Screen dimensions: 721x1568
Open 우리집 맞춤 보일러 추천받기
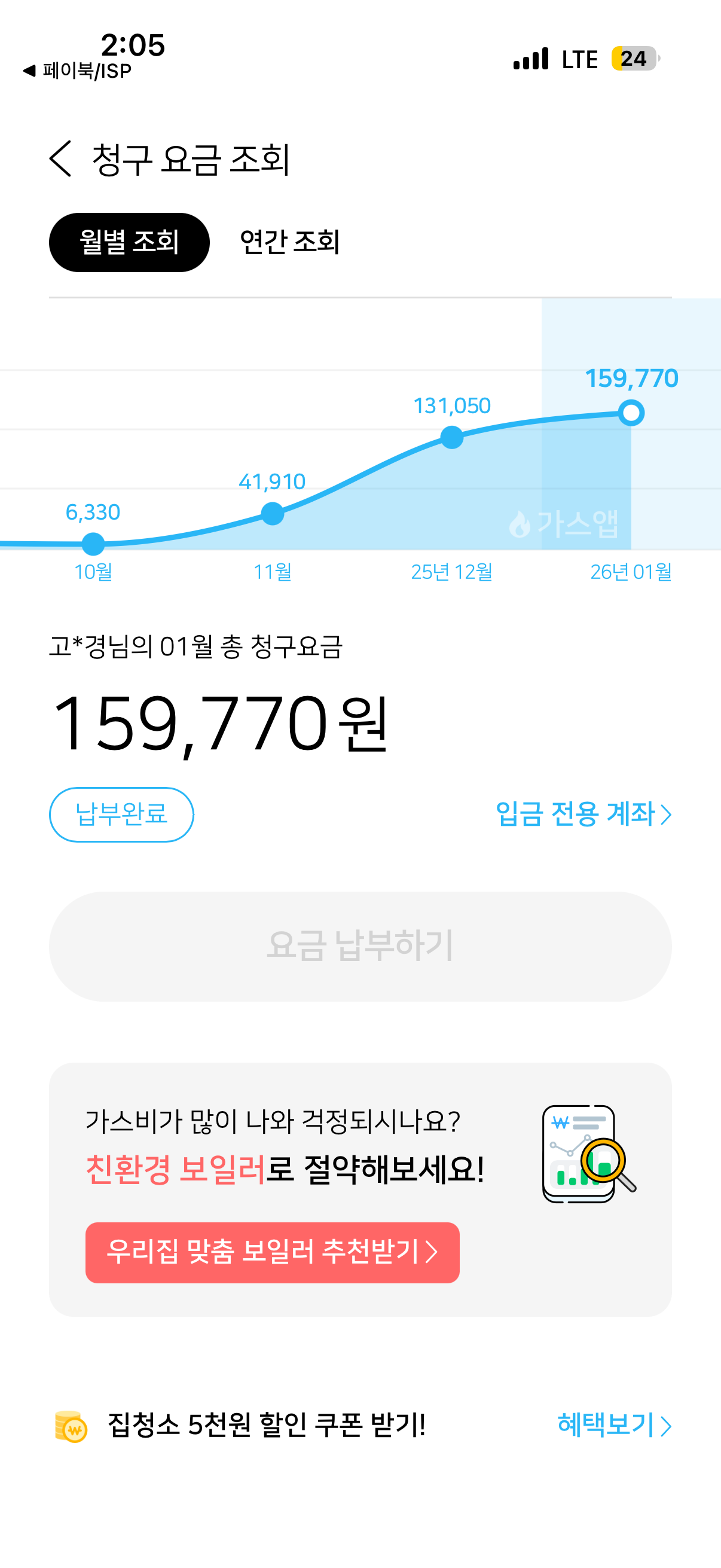[x=272, y=1252]
